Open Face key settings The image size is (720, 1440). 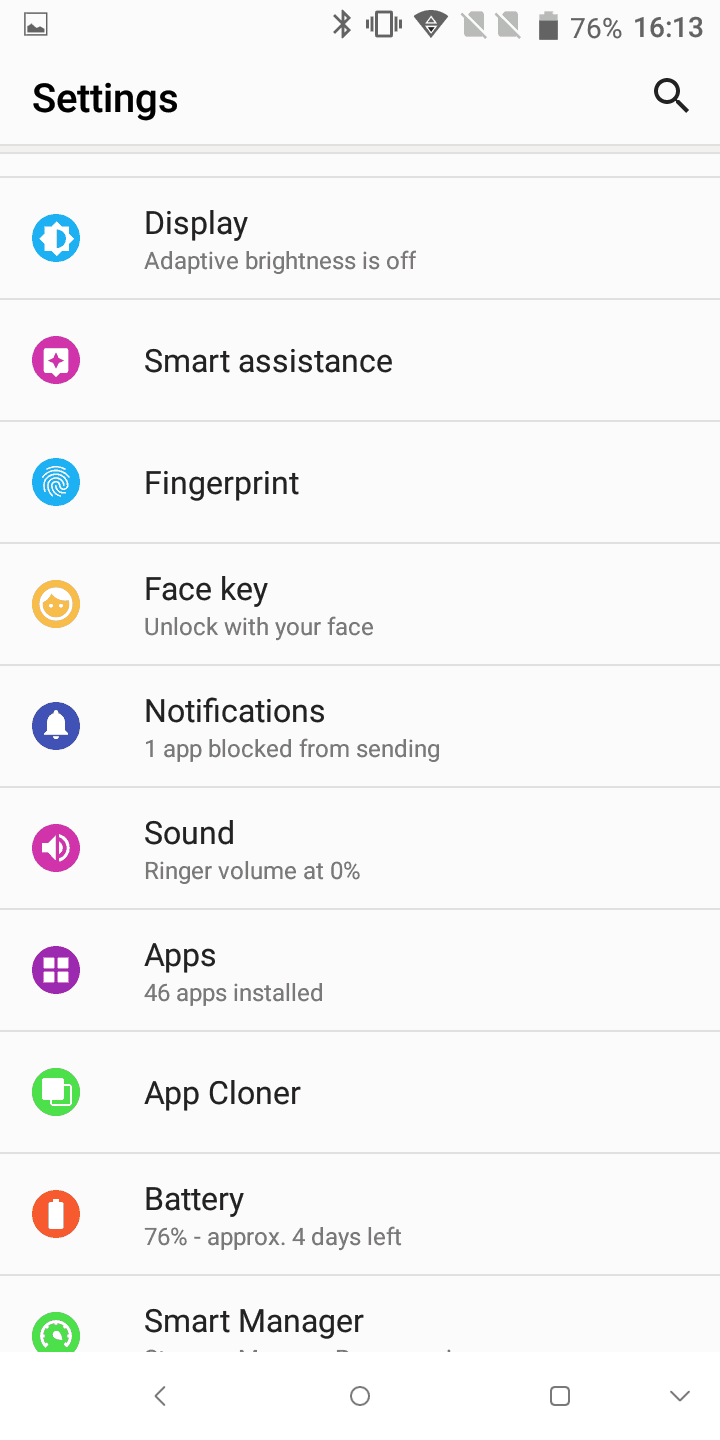[360, 605]
